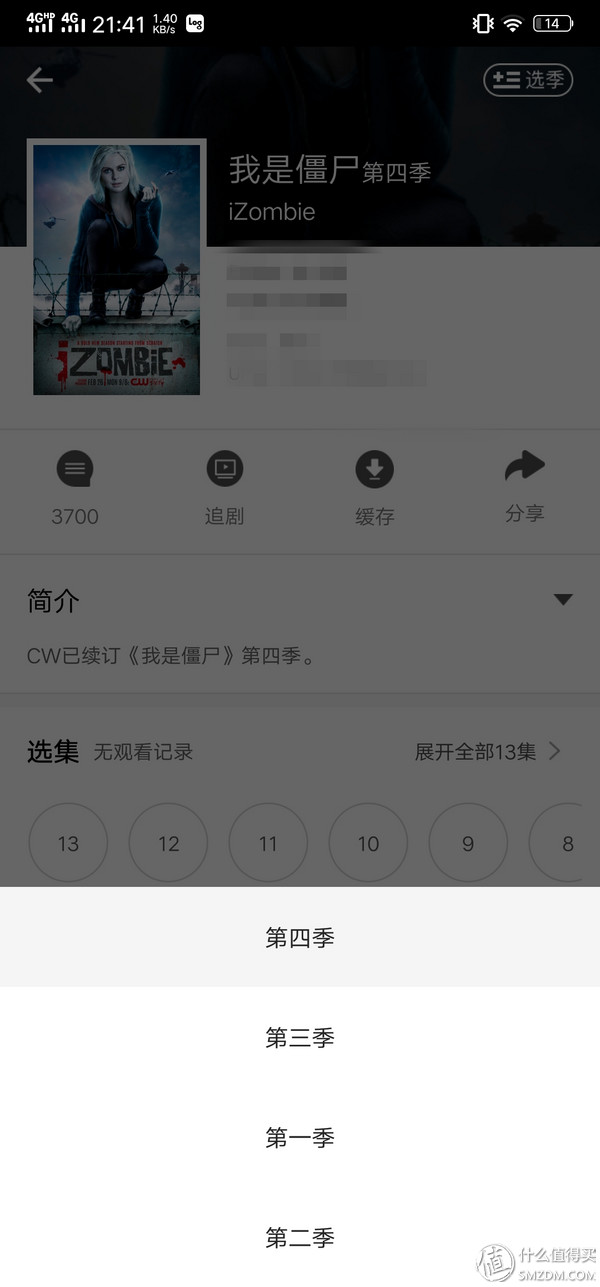Play episode 11
The height and width of the screenshot is (1287, 600).
pos(268,843)
